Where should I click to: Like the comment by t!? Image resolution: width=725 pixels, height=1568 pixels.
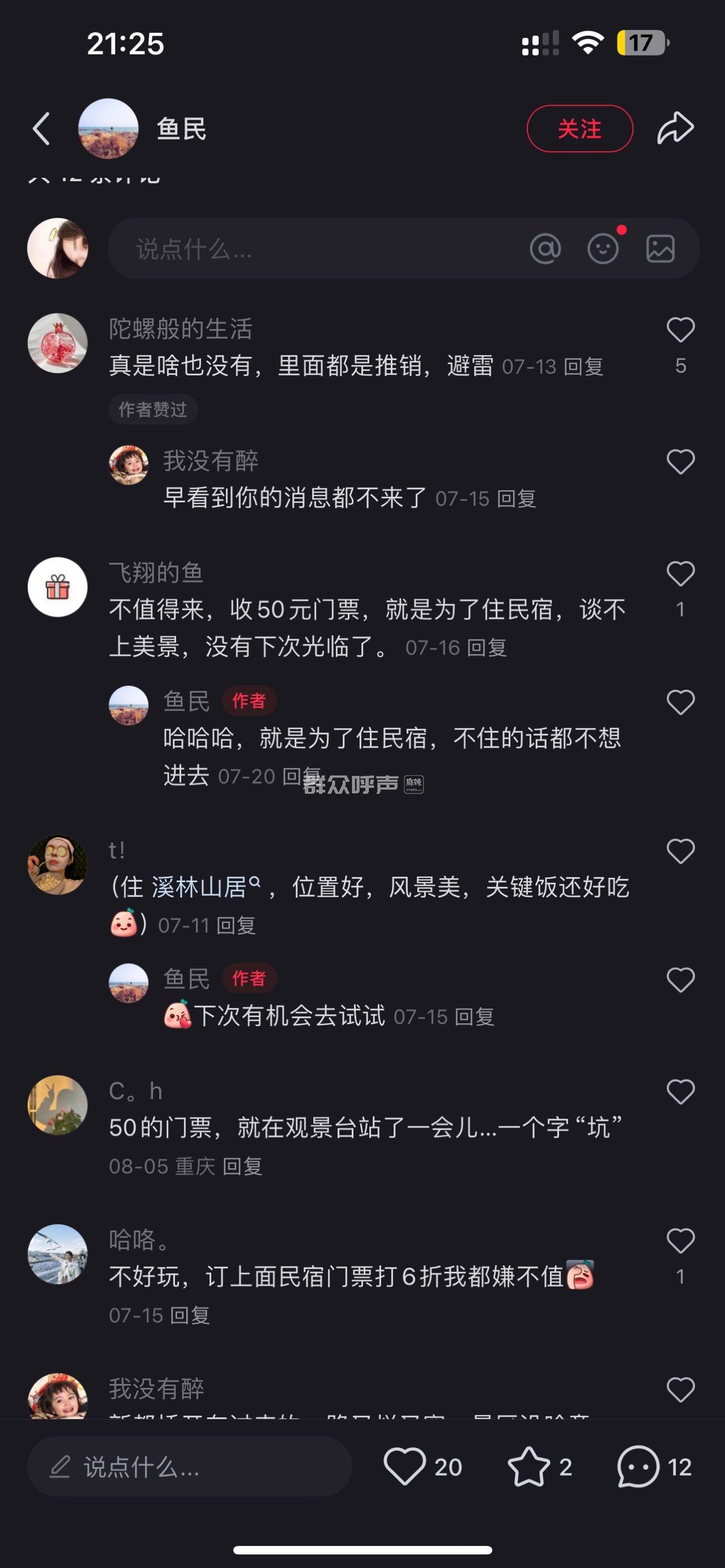tap(680, 852)
